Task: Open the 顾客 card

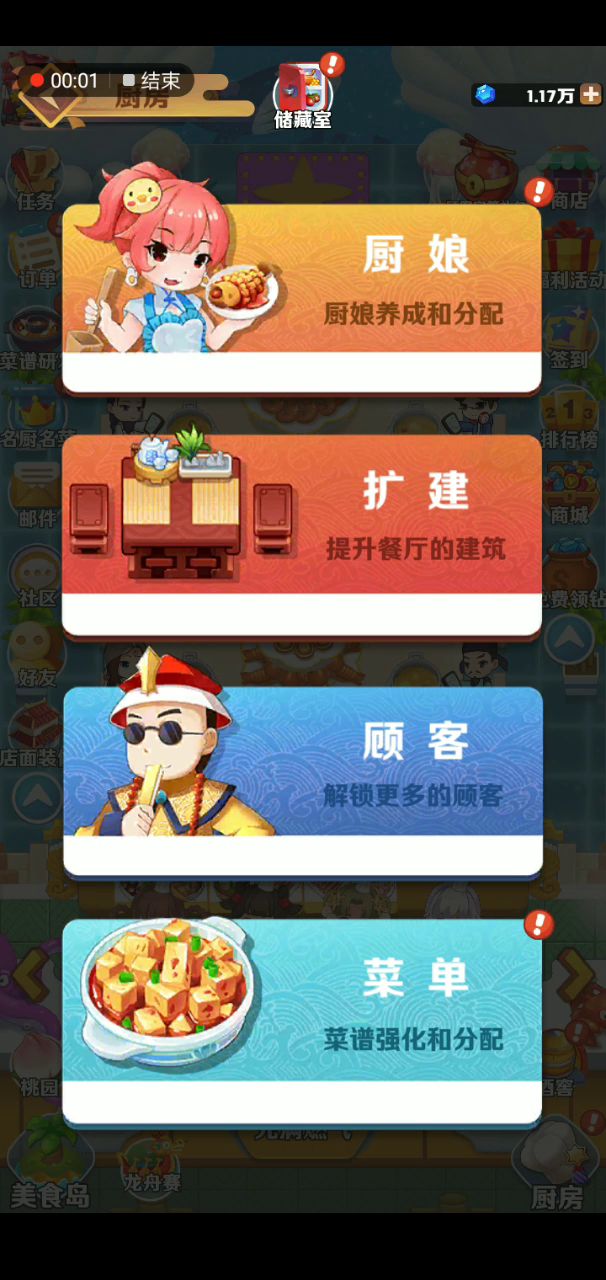Action: 302,781
